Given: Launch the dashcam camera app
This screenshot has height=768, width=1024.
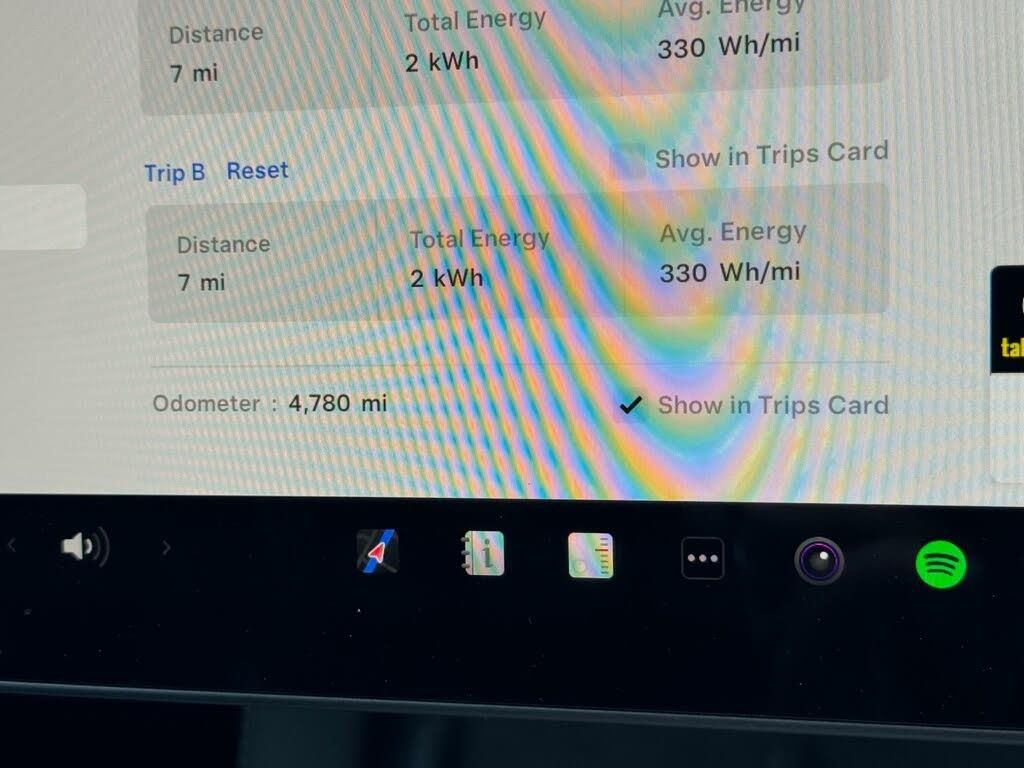Looking at the screenshot, I should 819,561.
